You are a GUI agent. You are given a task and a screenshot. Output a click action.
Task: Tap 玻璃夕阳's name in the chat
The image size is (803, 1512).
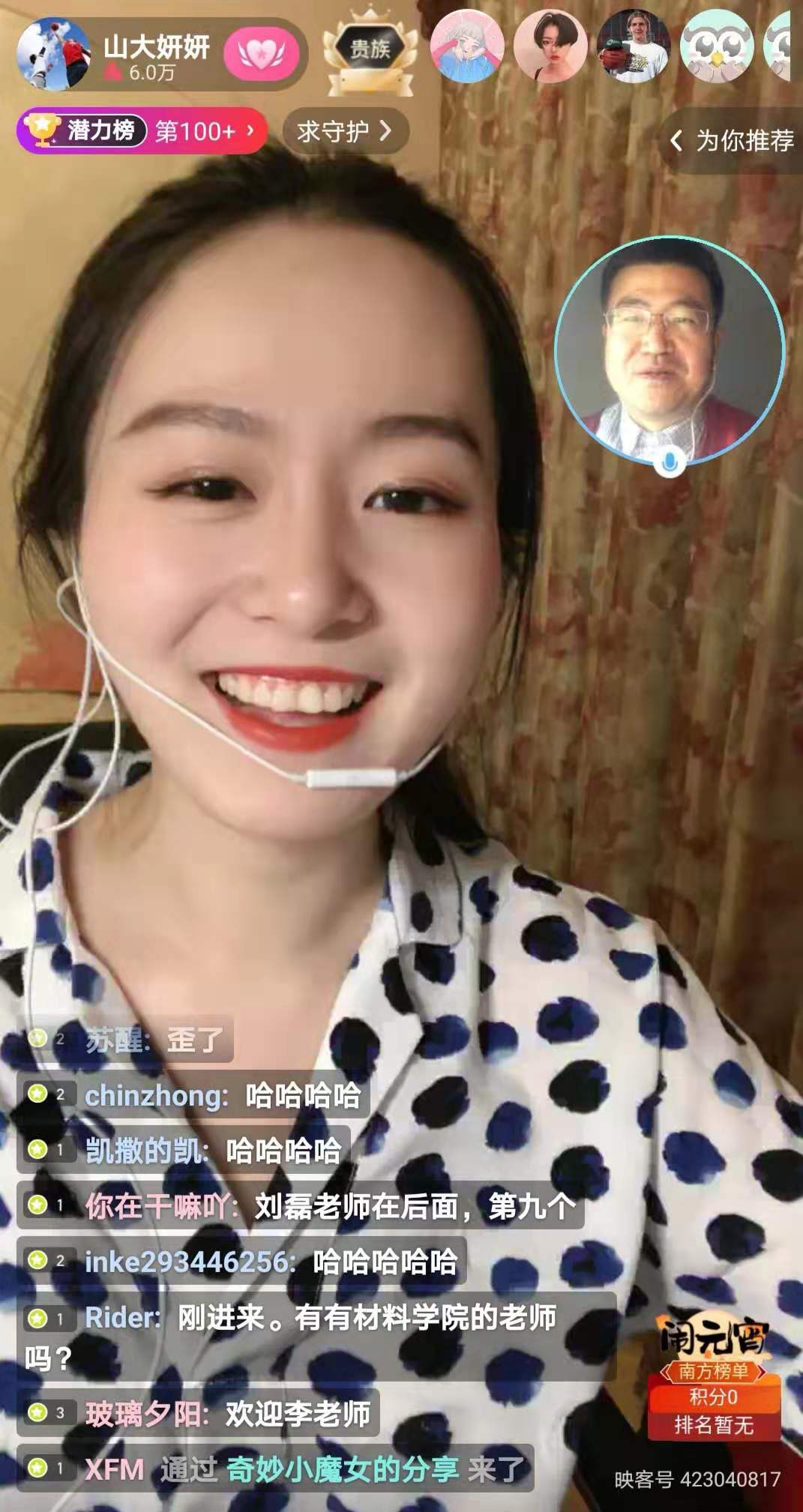click(146, 1415)
